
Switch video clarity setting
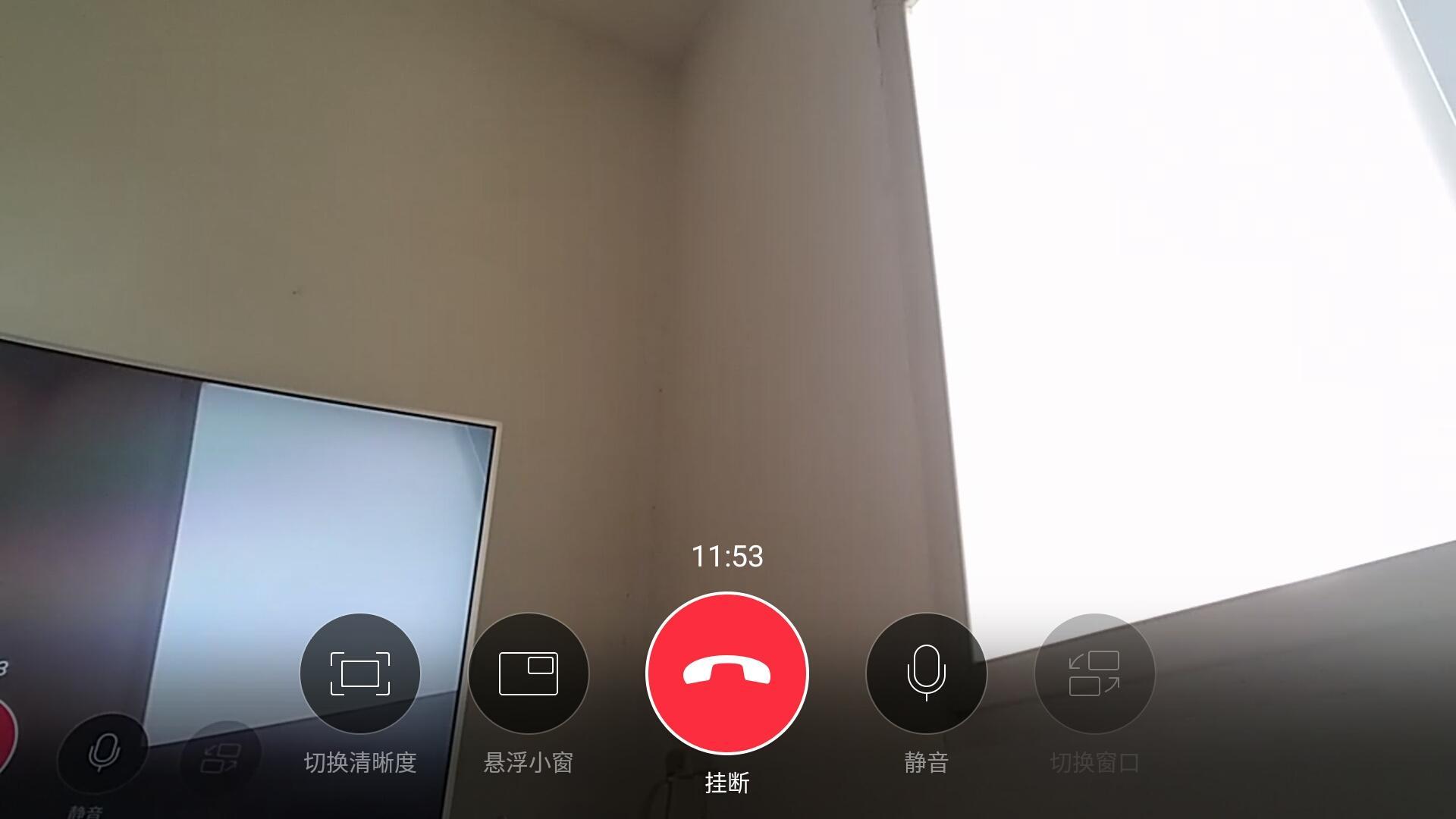coord(360,673)
